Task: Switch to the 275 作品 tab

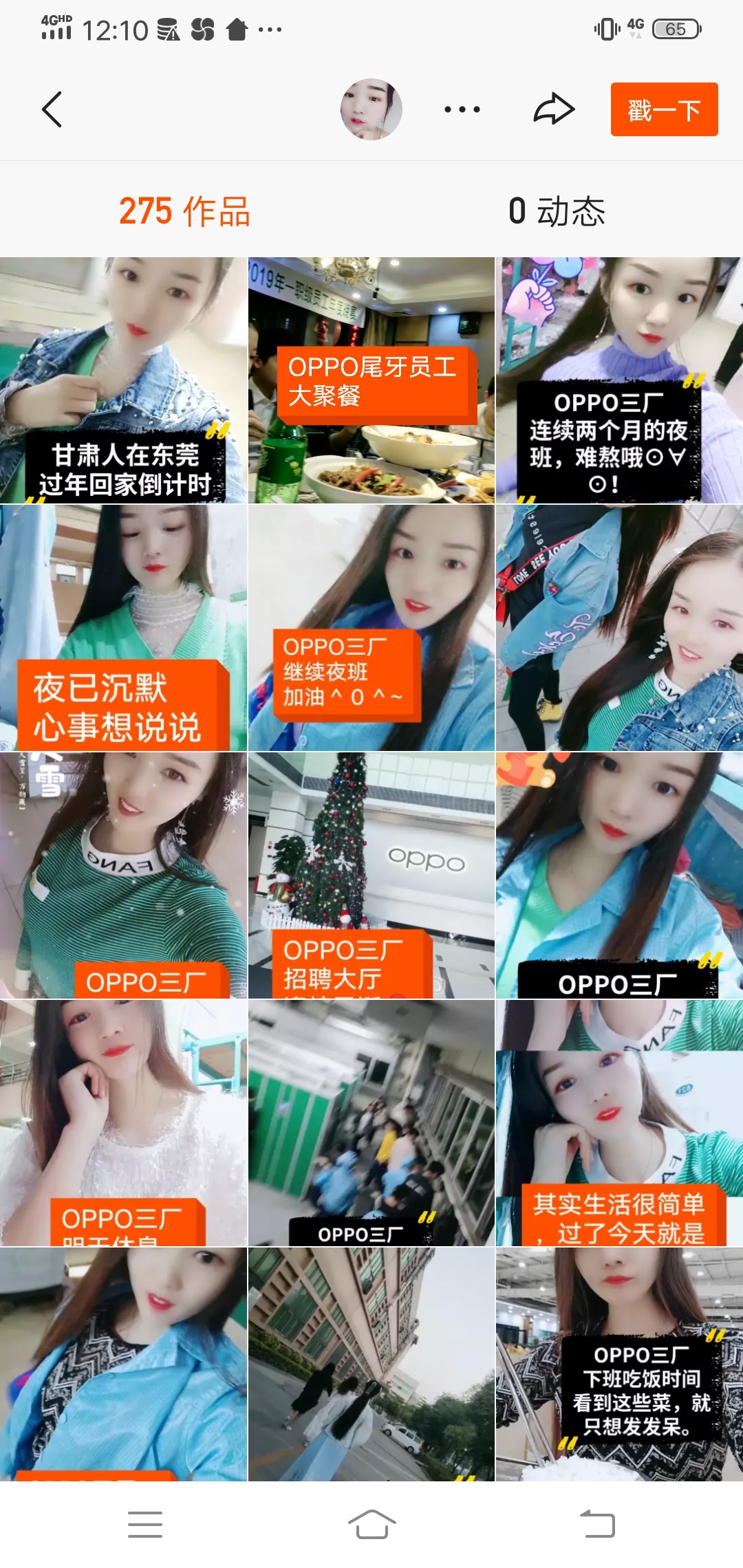Action: 184,211
